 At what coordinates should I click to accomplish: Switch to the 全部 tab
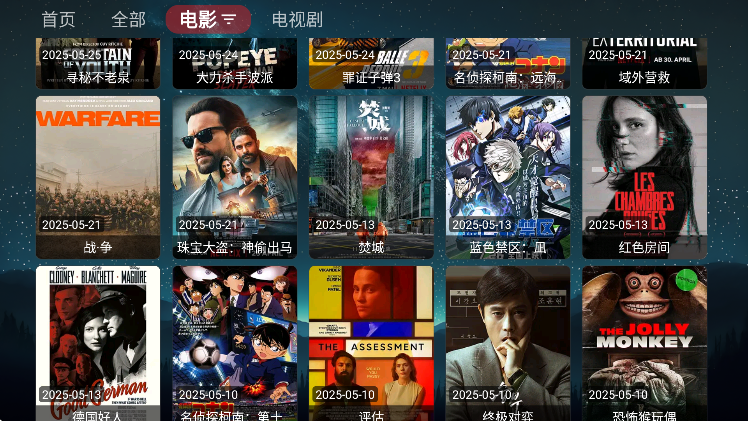pos(128,19)
